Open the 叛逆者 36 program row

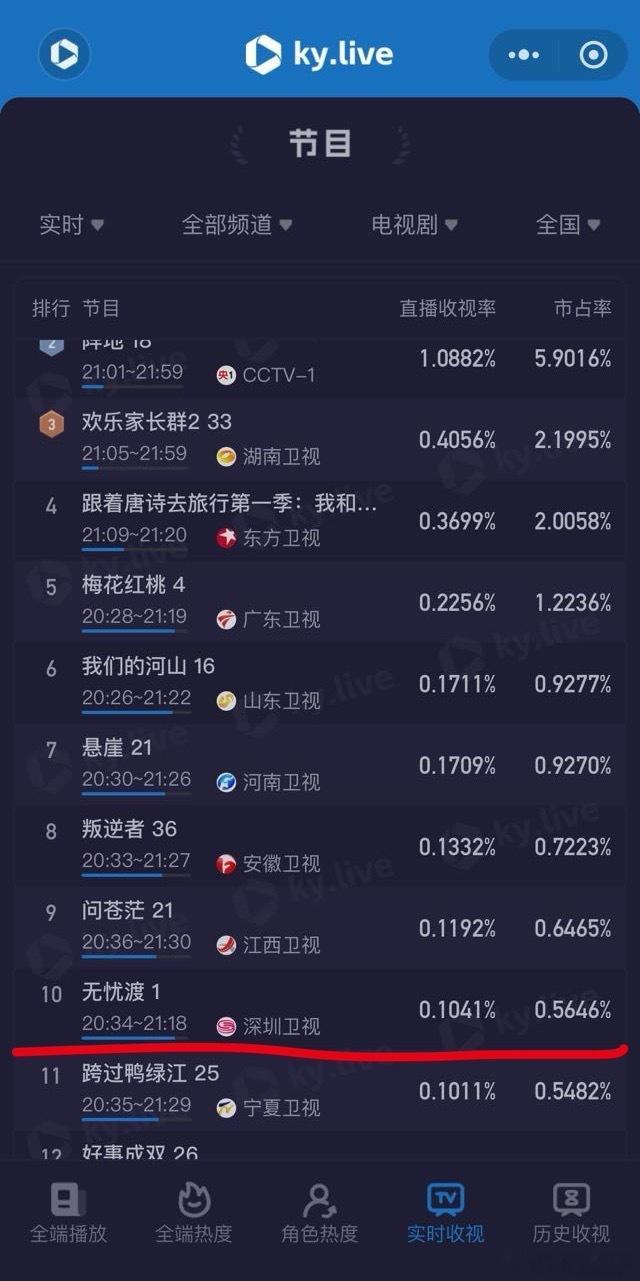[x=320, y=847]
